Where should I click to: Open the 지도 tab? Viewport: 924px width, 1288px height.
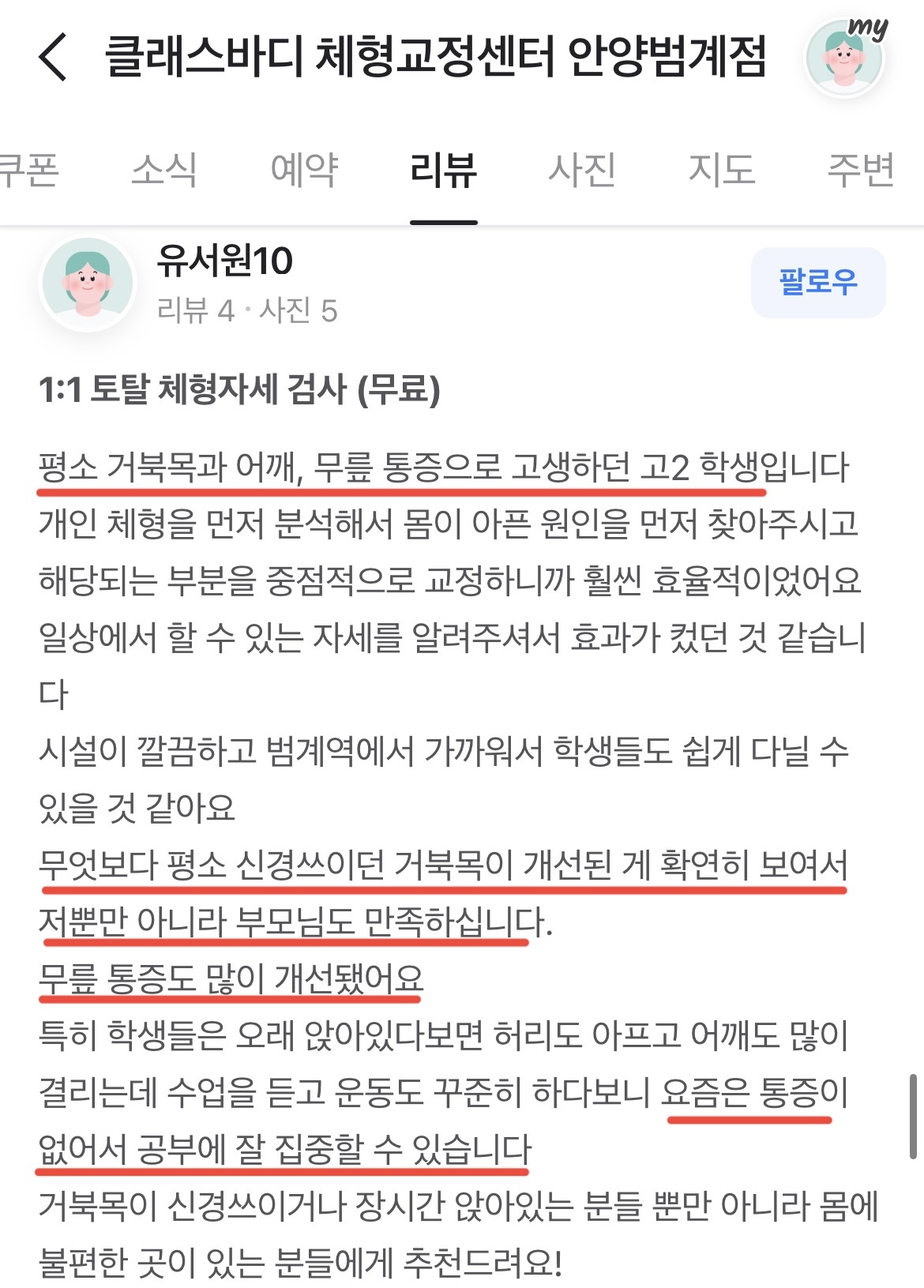coord(722,170)
